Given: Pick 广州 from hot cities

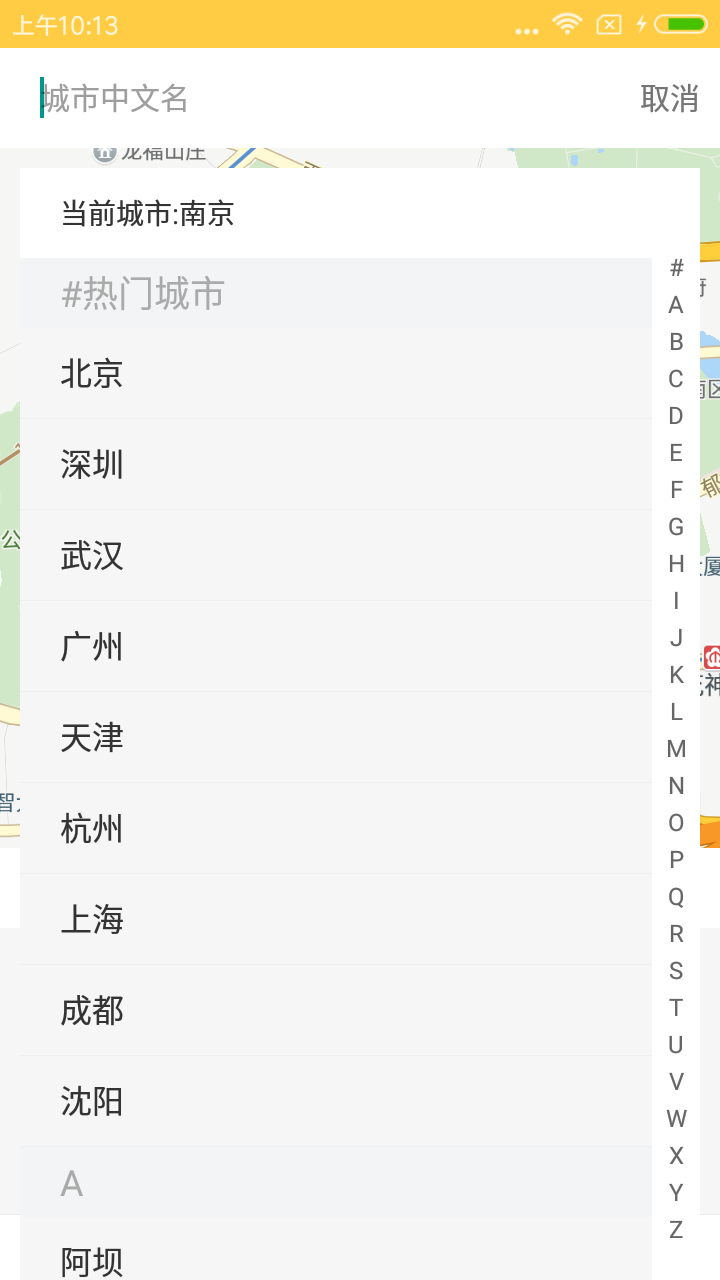Looking at the screenshot, I should [x=93, y=646].
